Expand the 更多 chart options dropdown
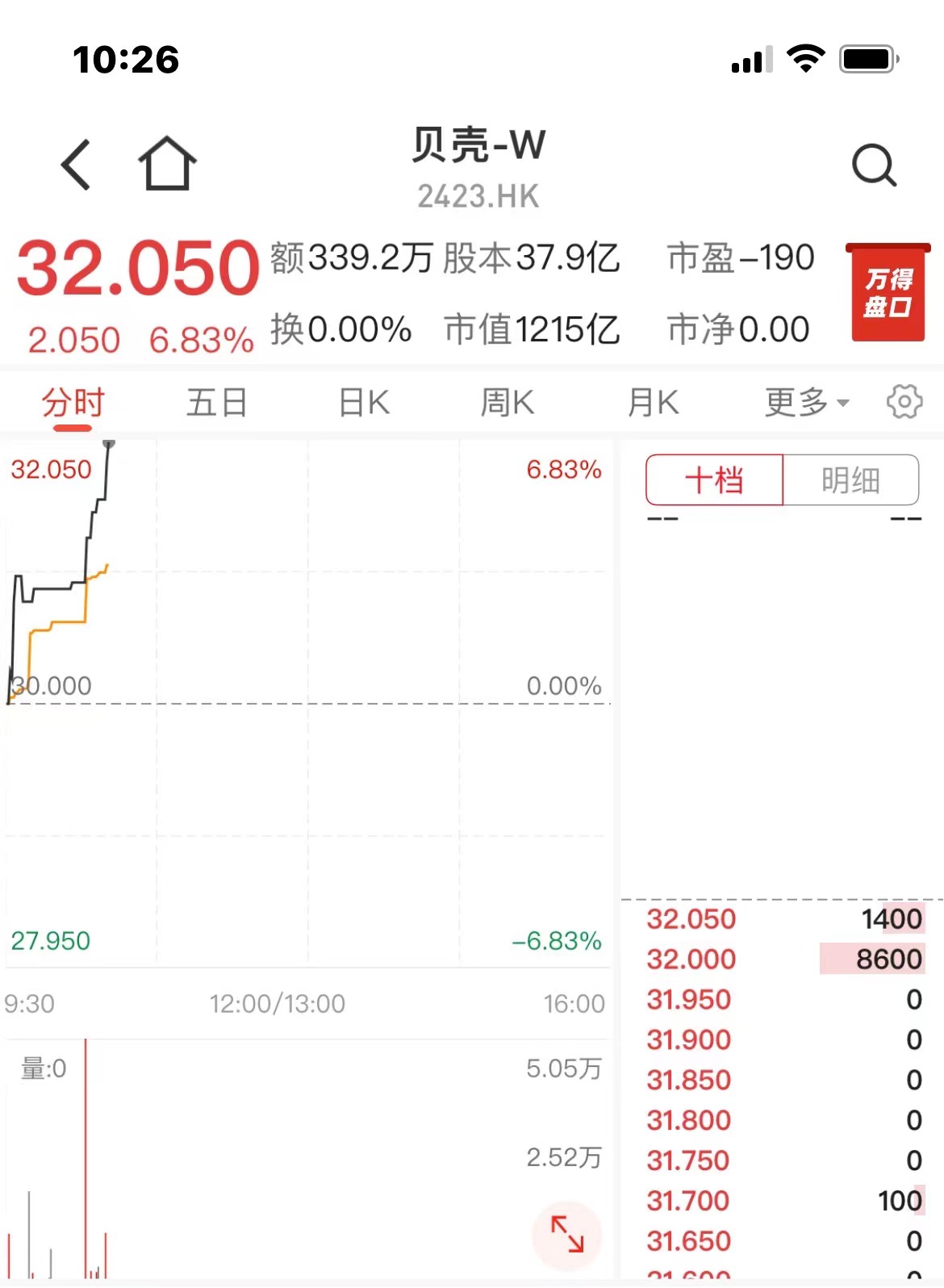The image size is (944, 1288). [x=806, y=402]
